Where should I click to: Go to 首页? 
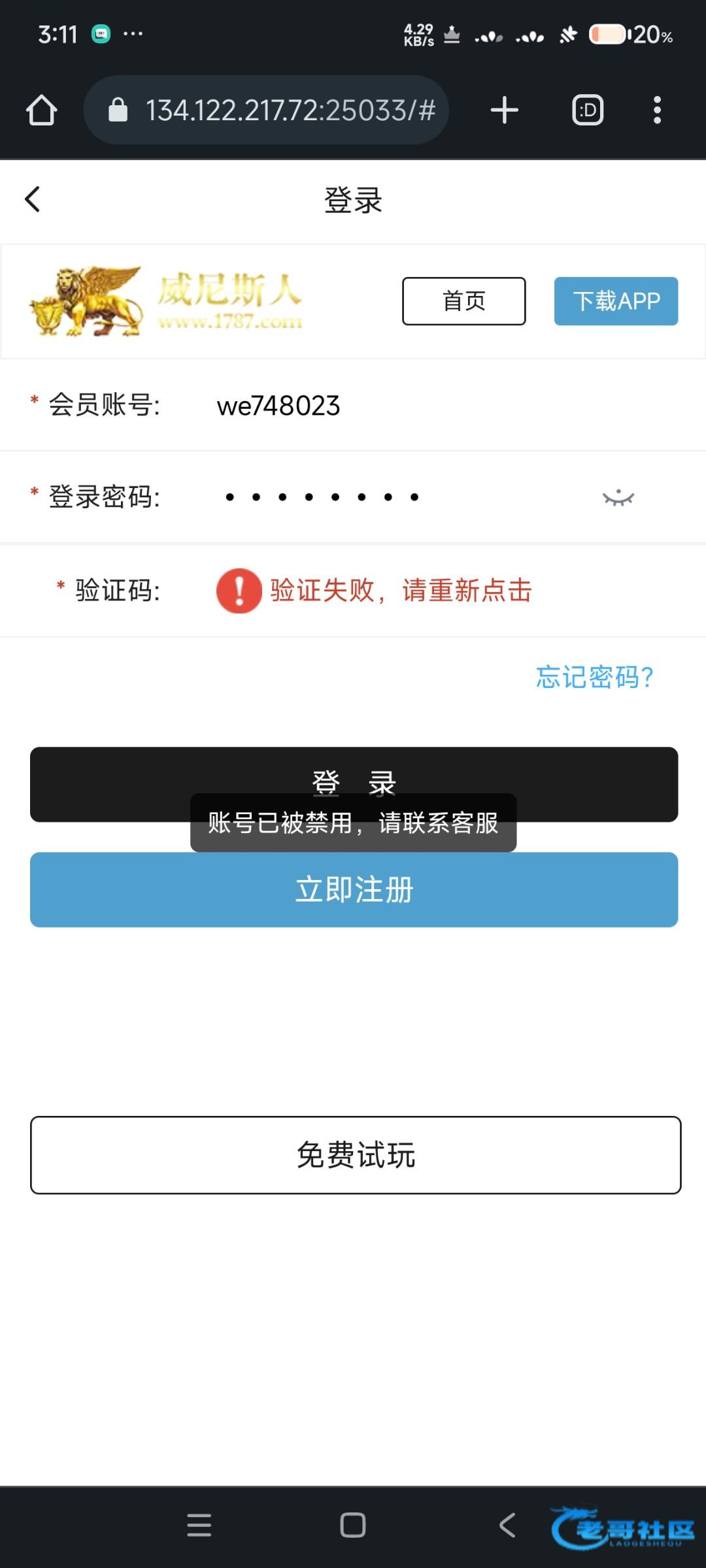[x=463, y=301]
